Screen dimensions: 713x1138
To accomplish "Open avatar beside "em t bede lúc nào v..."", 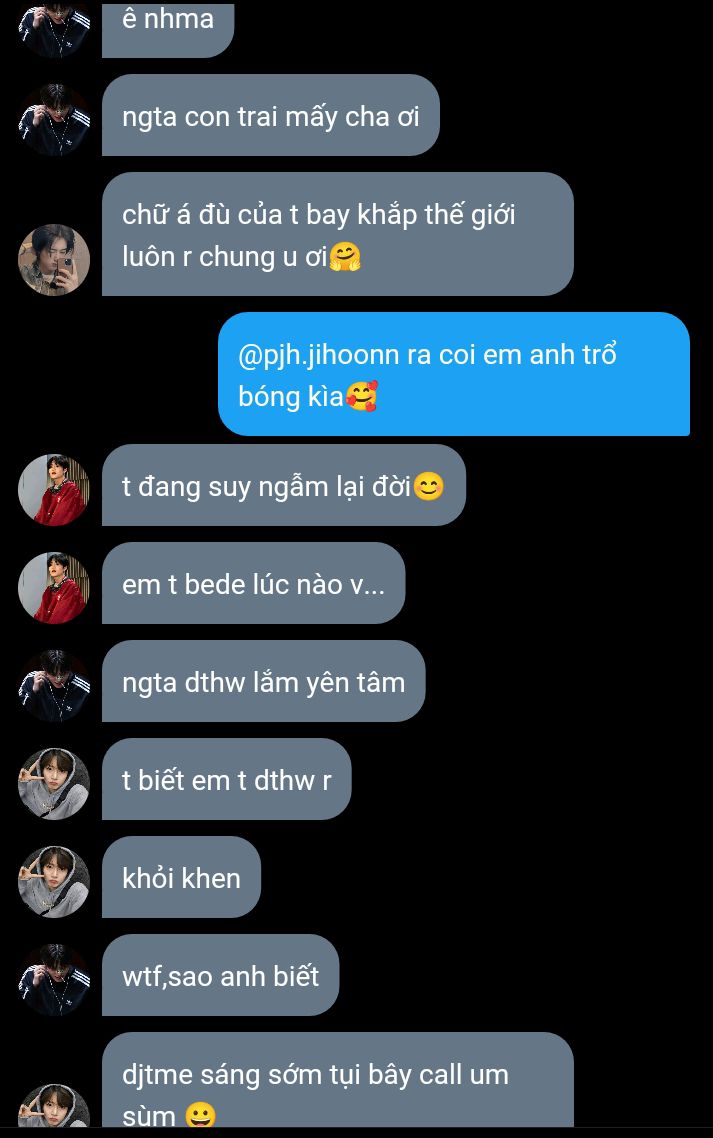I will 54,587.
